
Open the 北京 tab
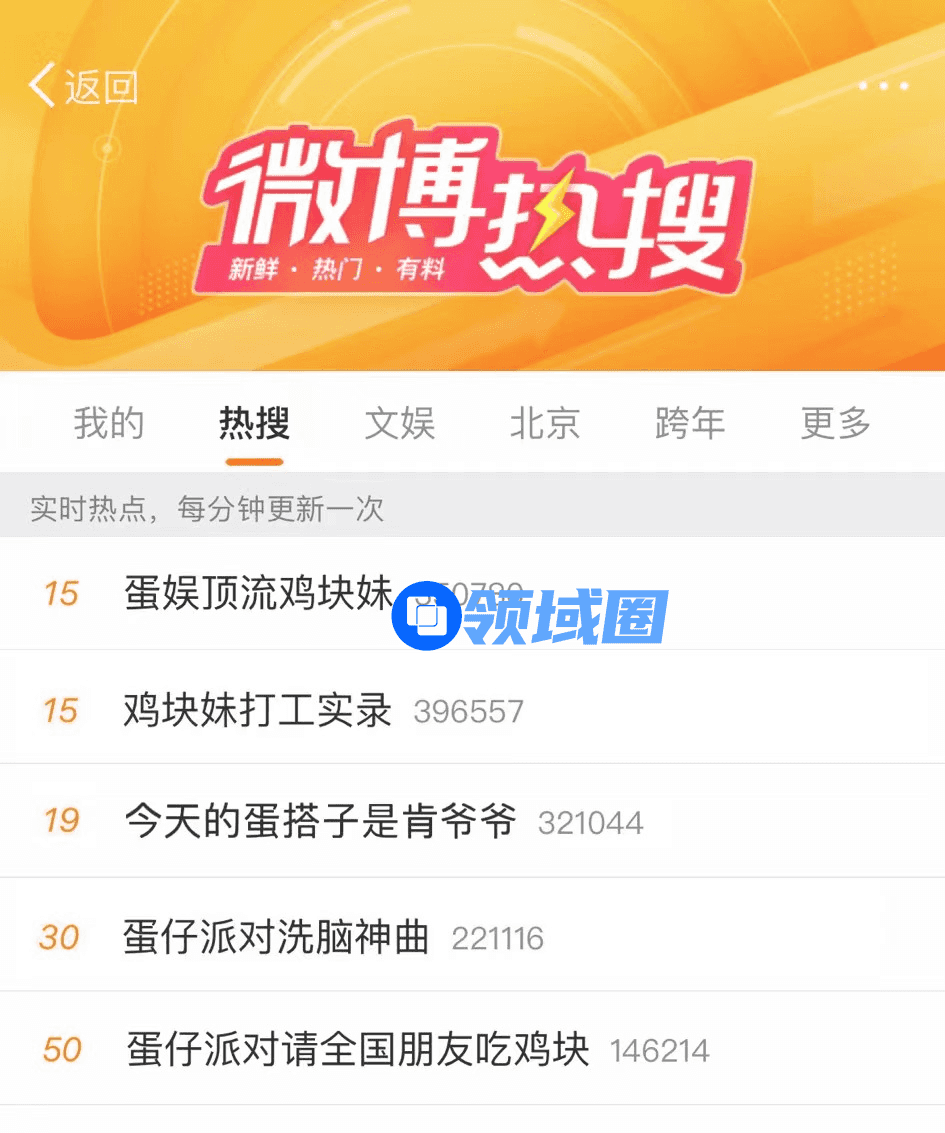545,423
